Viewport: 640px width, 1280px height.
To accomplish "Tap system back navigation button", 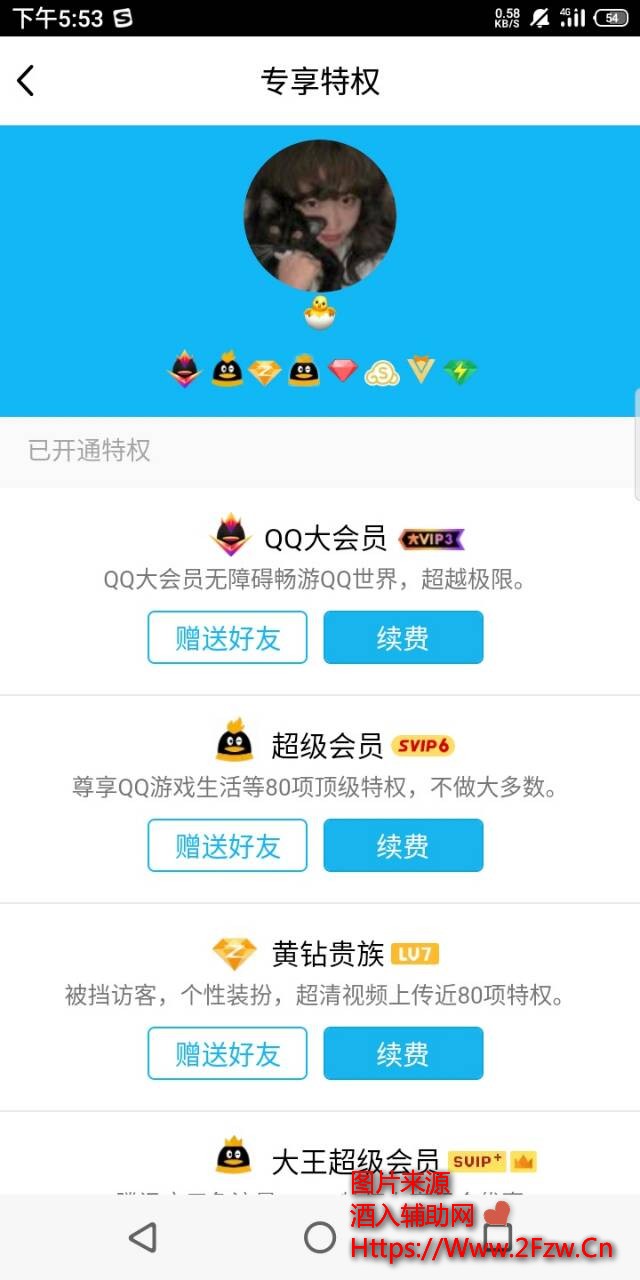I will point(143,1237).
